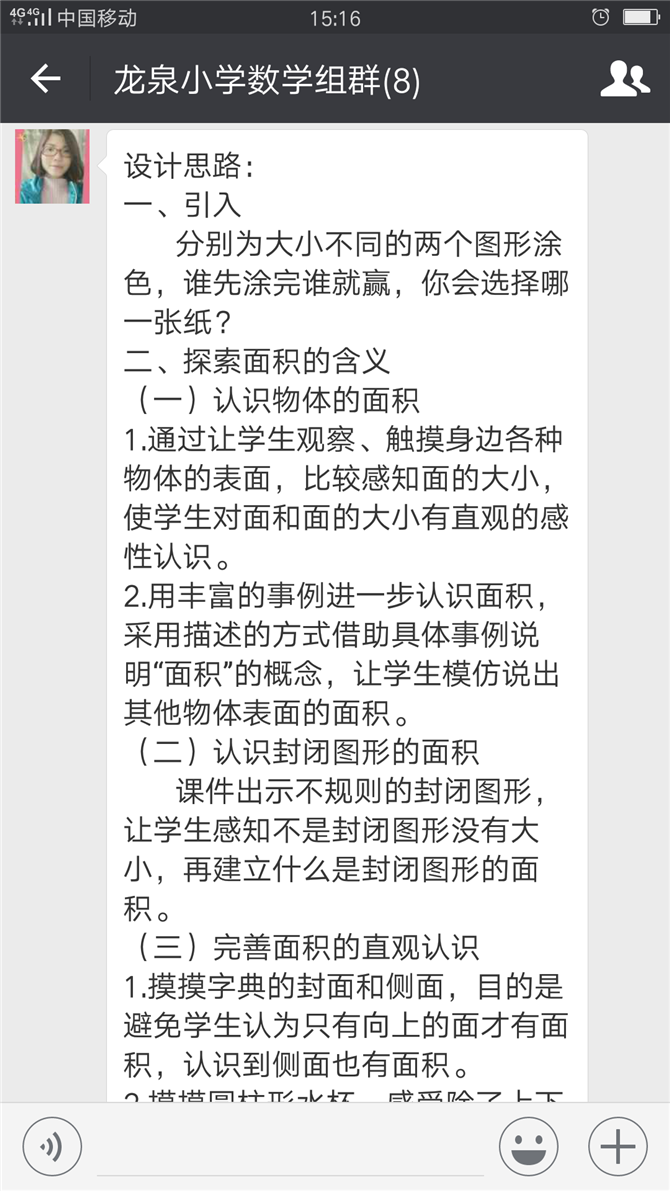Switch to voice message input
670x1191 pixels.
point(52,1147)
